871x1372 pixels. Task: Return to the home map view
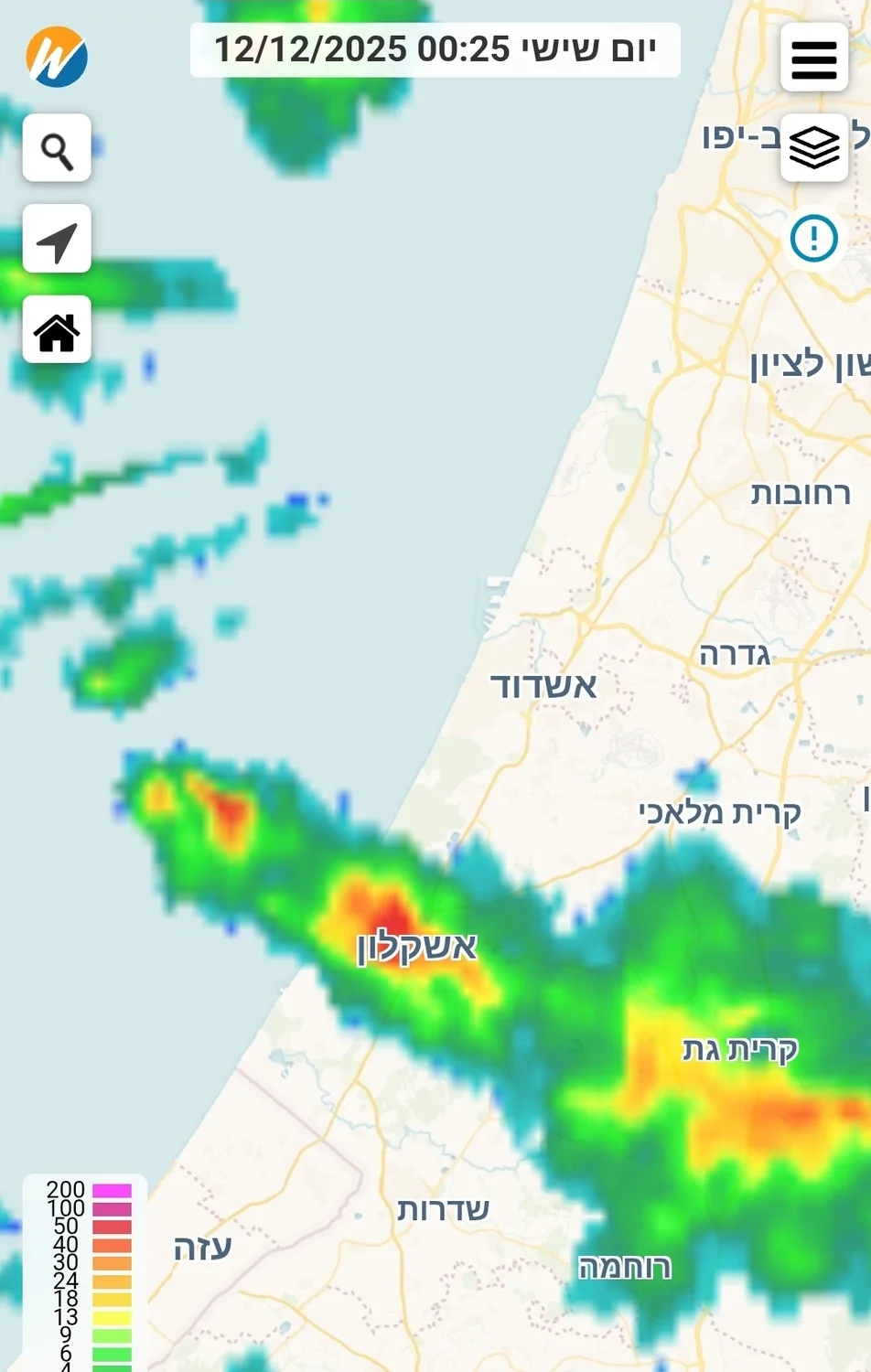pyautogui.click(x=57, y=330)
